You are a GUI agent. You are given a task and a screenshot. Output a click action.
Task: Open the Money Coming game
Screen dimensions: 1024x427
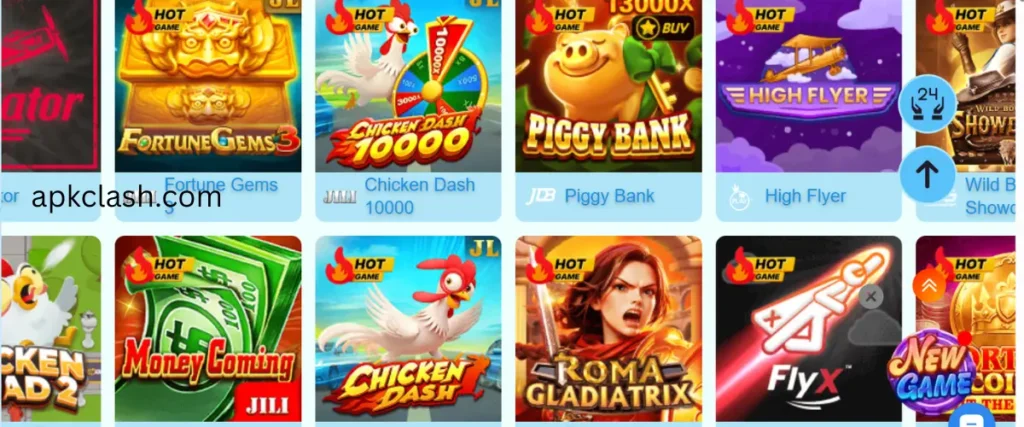tap(208, 330)
